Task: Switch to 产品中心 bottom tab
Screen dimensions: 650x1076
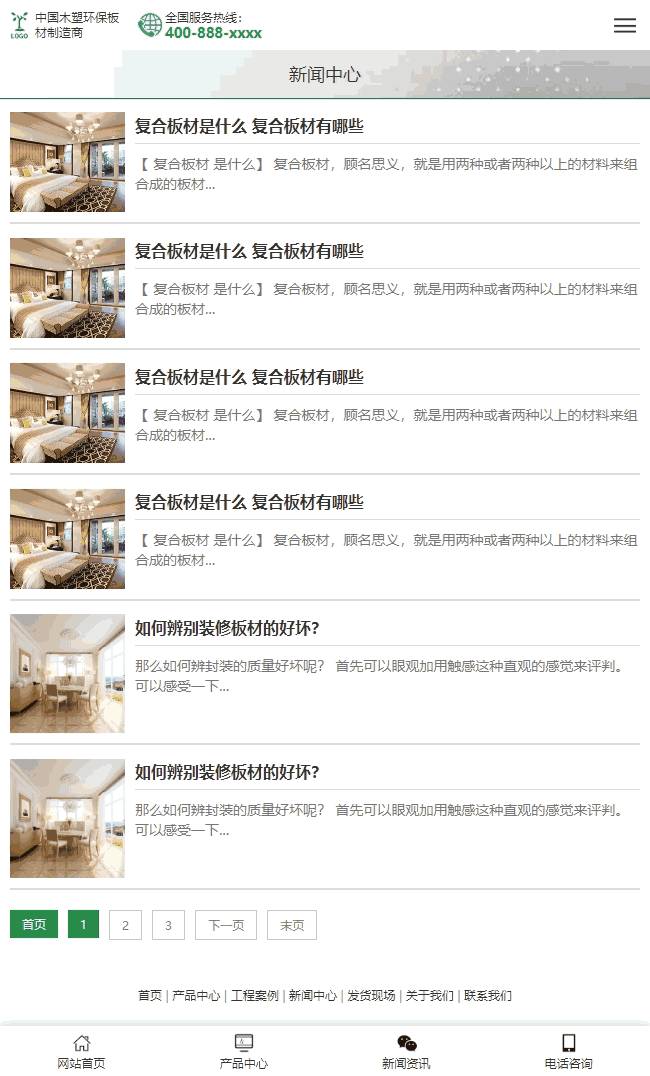Action: pos(244,1051)
